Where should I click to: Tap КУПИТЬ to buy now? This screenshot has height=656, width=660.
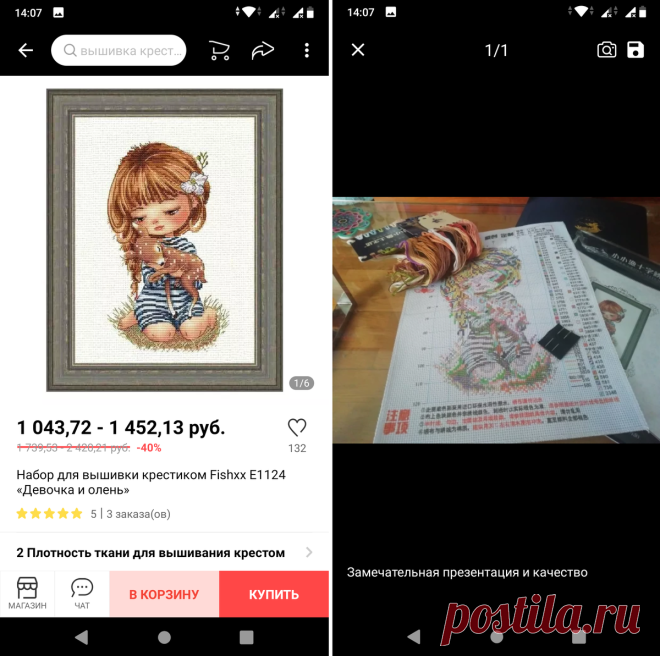[x=274, y=594]
